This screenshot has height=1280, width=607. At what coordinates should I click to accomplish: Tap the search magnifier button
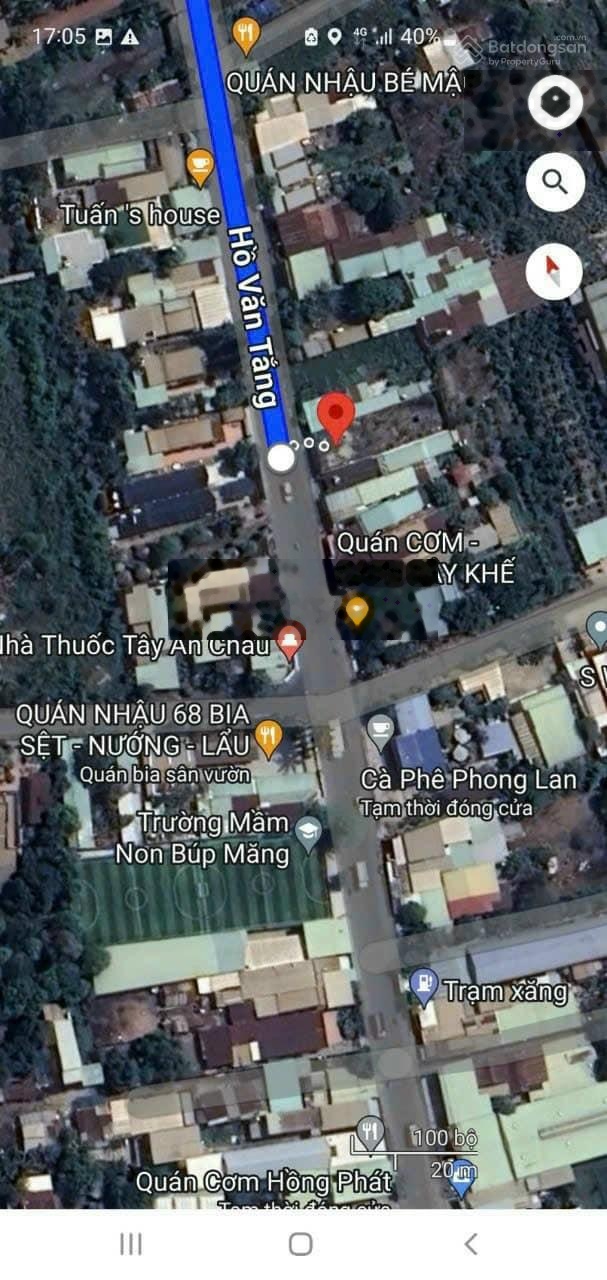pyautogui.click(x=555, y=183)
